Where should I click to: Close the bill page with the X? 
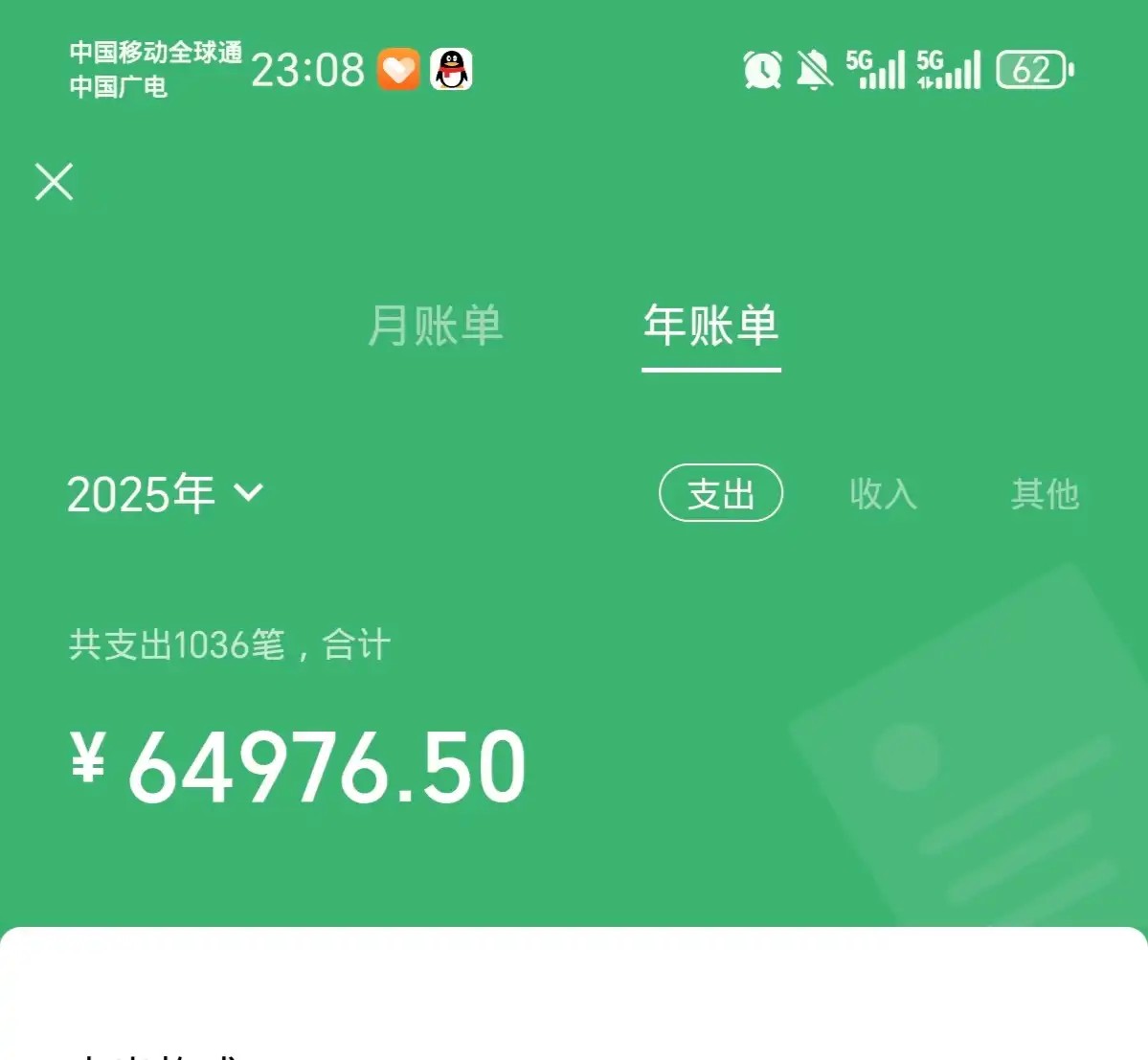[x=55, y=182]
